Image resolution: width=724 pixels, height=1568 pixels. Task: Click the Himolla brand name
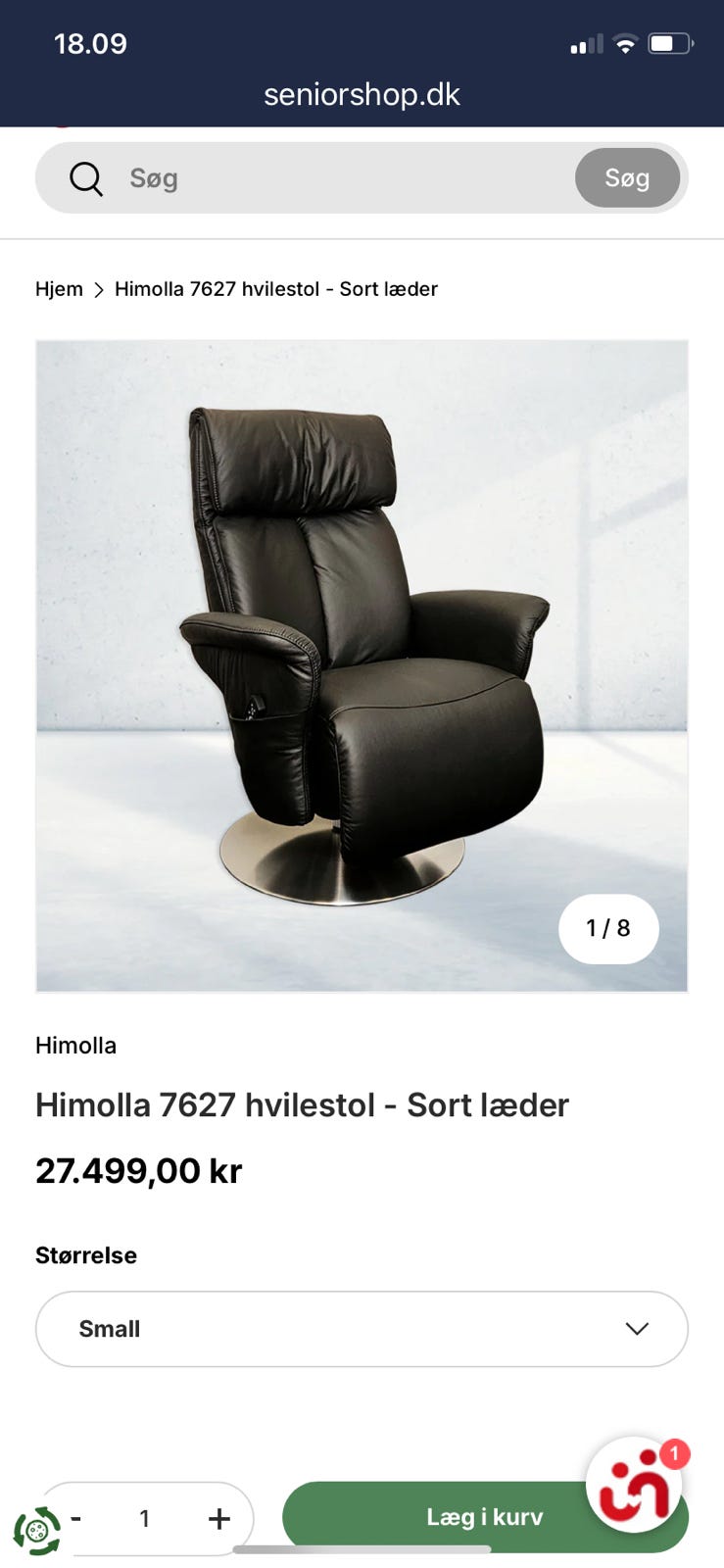[75, 1045]
